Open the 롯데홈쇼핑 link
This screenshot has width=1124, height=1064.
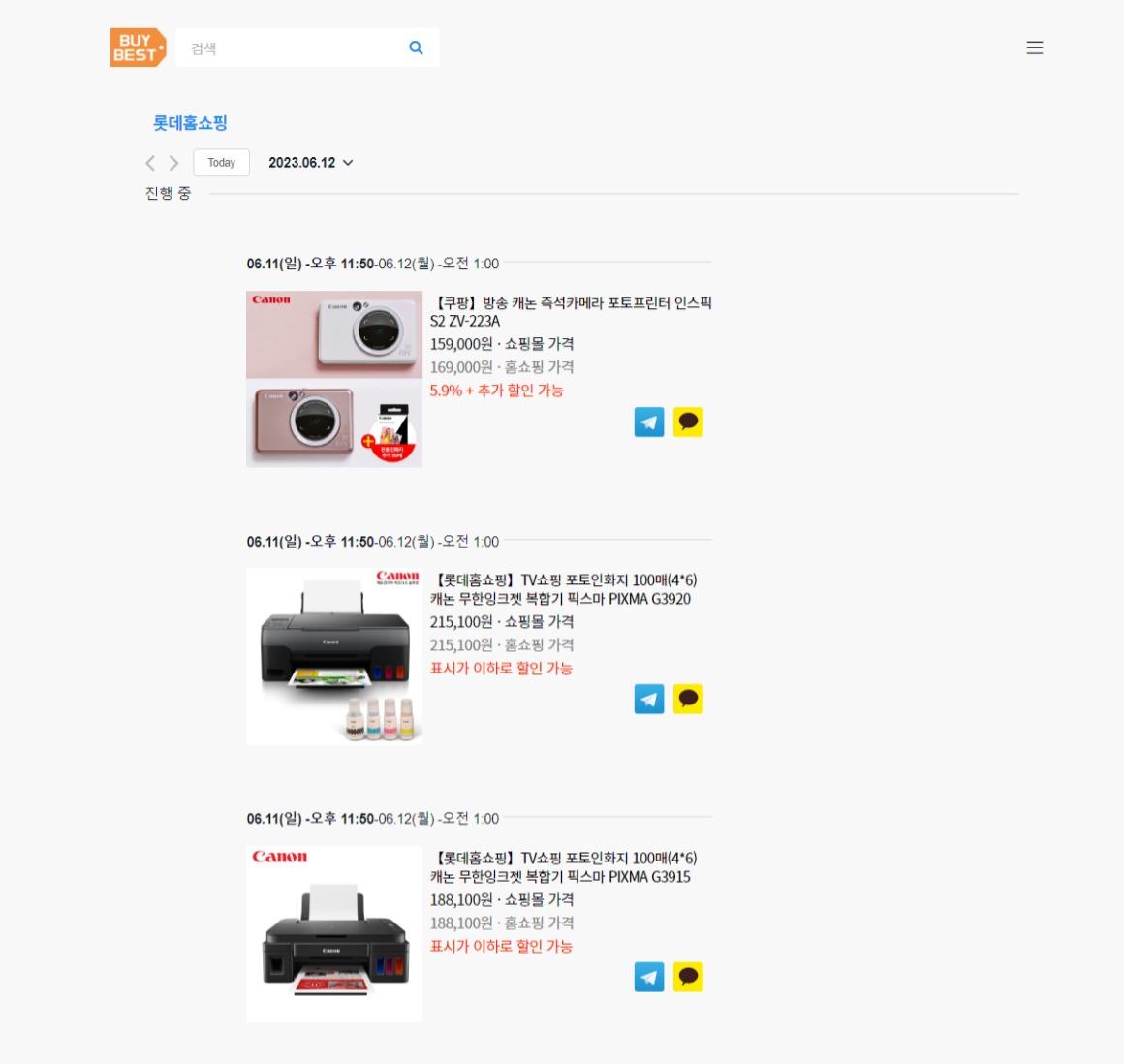click(190, 123)
